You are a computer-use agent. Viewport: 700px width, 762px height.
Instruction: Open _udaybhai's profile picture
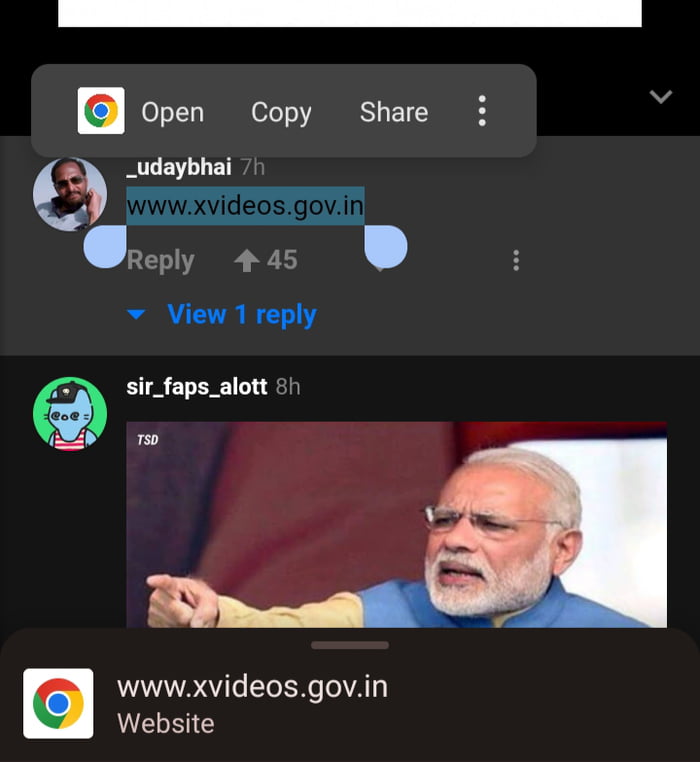(70, 194)
